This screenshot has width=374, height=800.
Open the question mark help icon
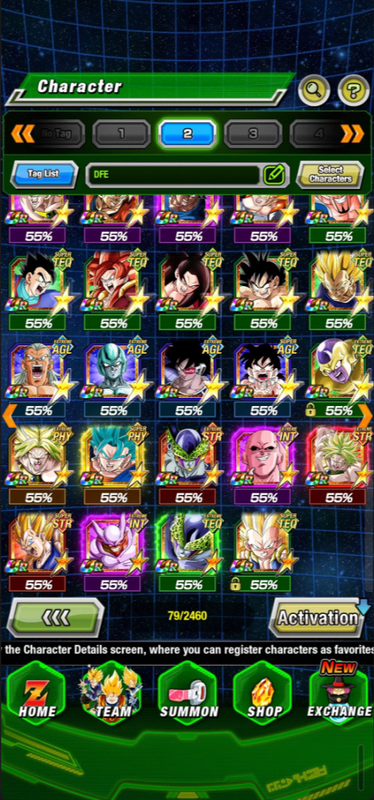353,90
